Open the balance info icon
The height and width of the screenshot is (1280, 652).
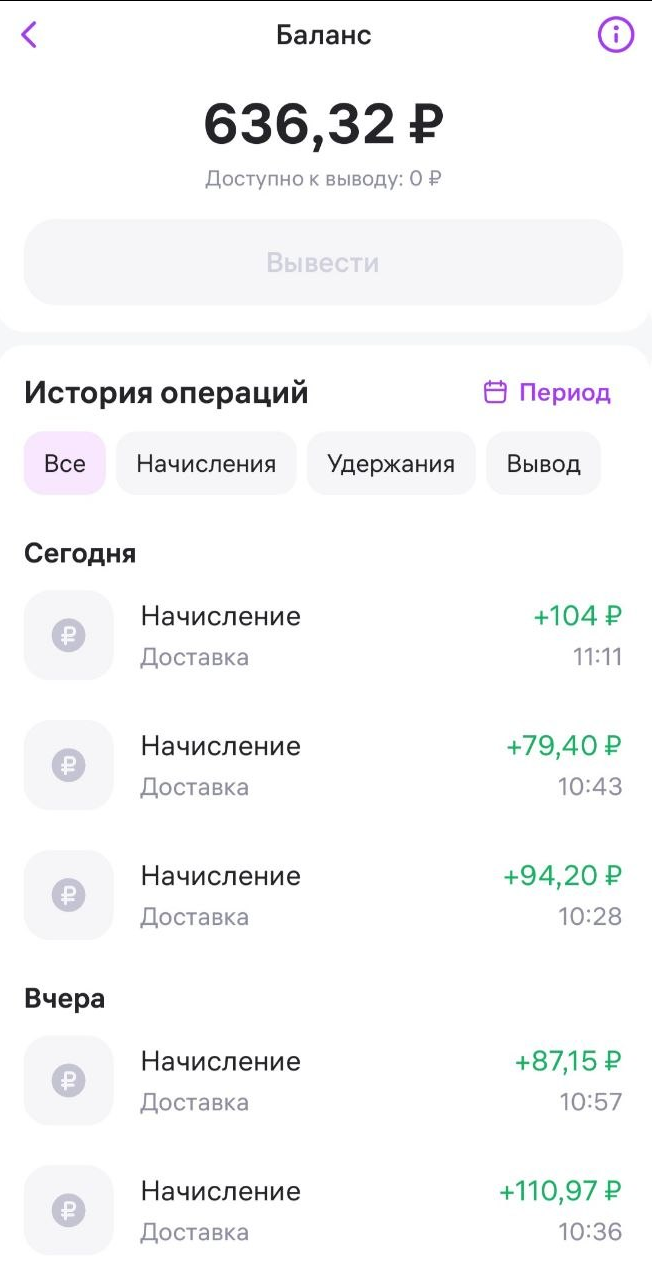click(615, 35)
